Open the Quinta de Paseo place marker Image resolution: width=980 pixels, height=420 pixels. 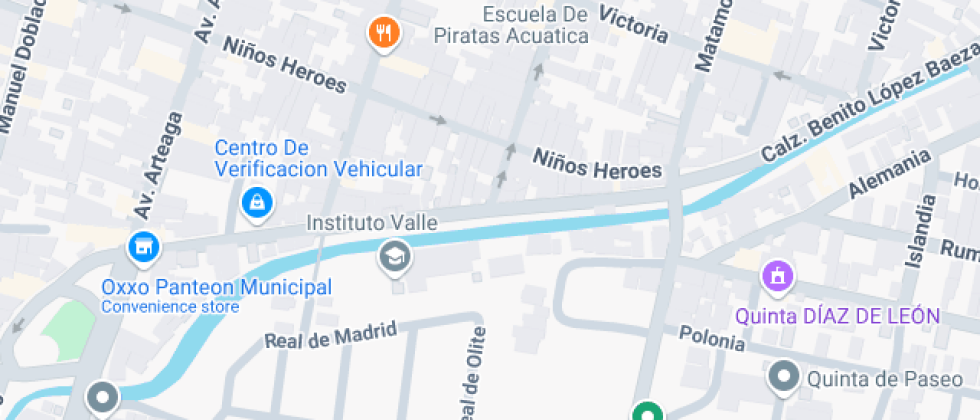pyautogui.click(x=783, y=378)
